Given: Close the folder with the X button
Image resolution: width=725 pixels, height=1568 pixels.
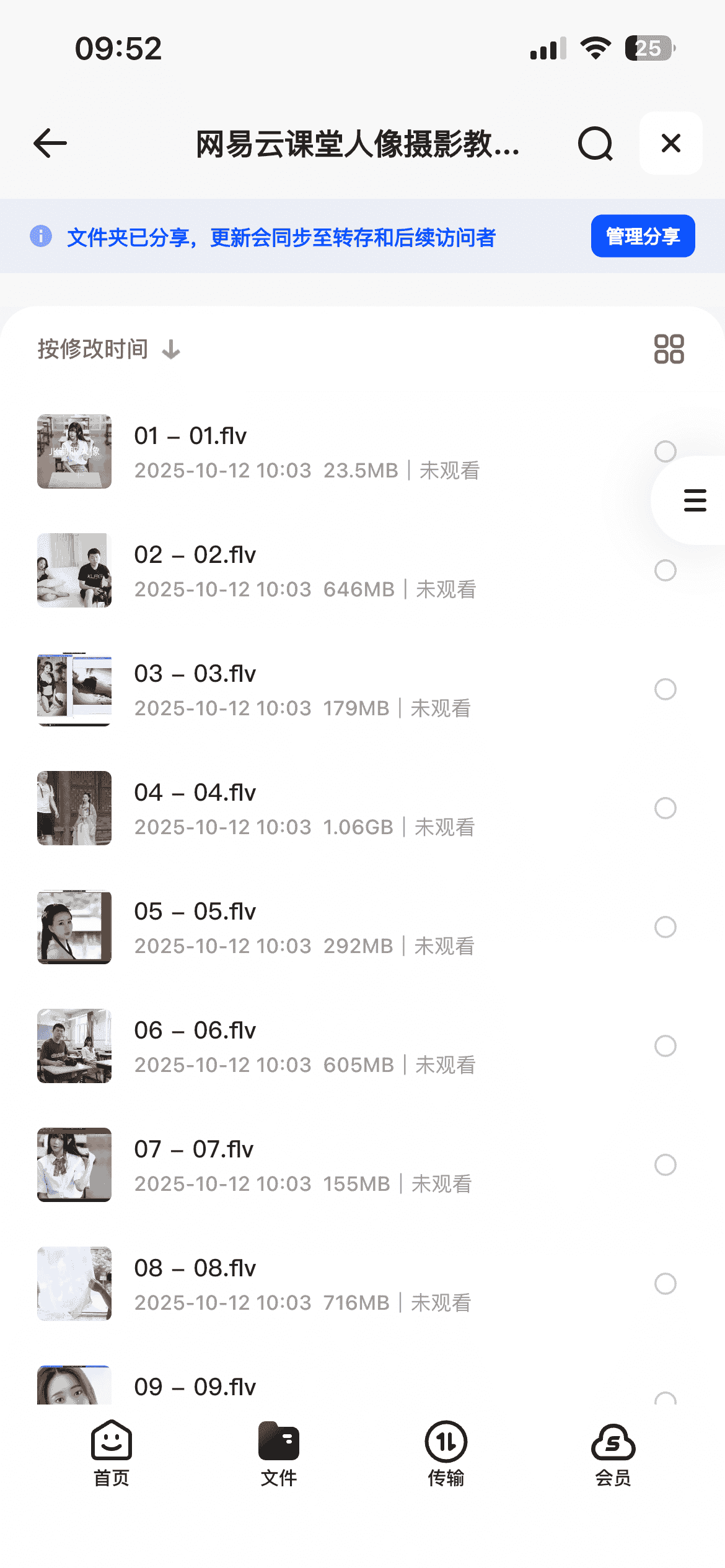Looking at the screenshot, I should click(670, 143).
